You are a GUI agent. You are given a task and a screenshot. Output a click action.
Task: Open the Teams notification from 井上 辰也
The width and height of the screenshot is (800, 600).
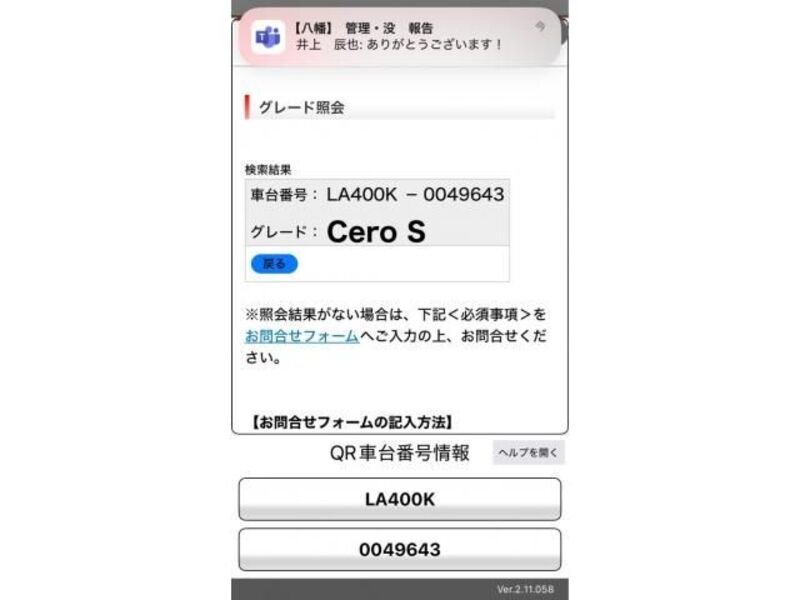(x=400, y=38)
